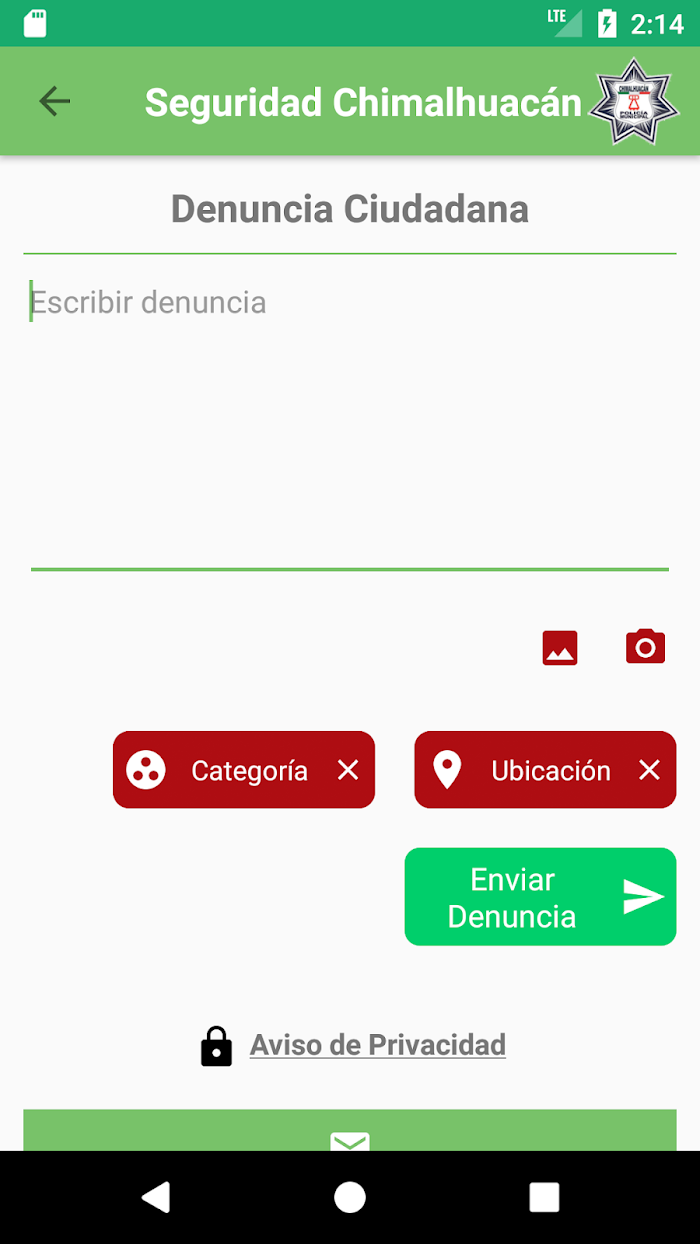
Task: Open recent apps from the navigation bar
Action: pos(544,1197)
